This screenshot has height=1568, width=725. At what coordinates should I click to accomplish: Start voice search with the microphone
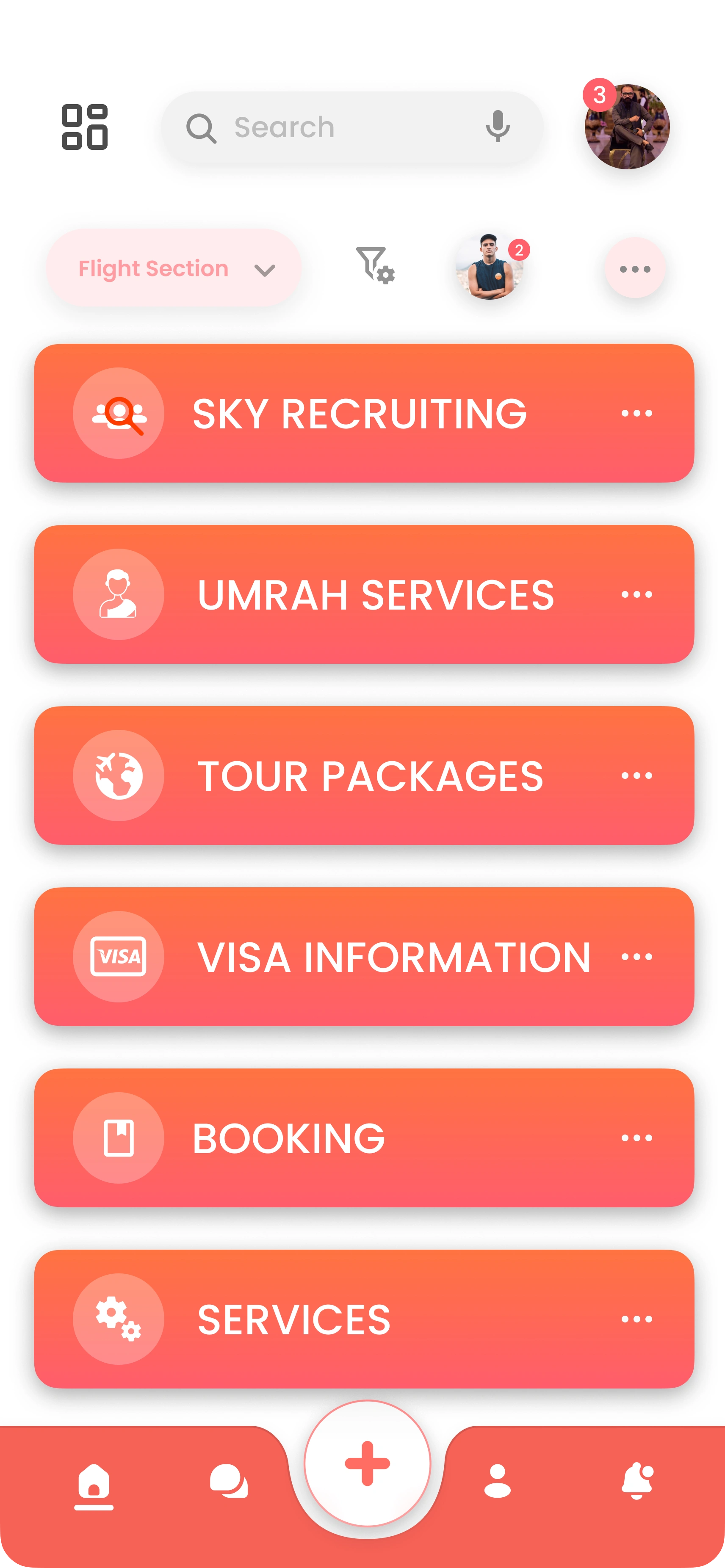coord(497,127)
